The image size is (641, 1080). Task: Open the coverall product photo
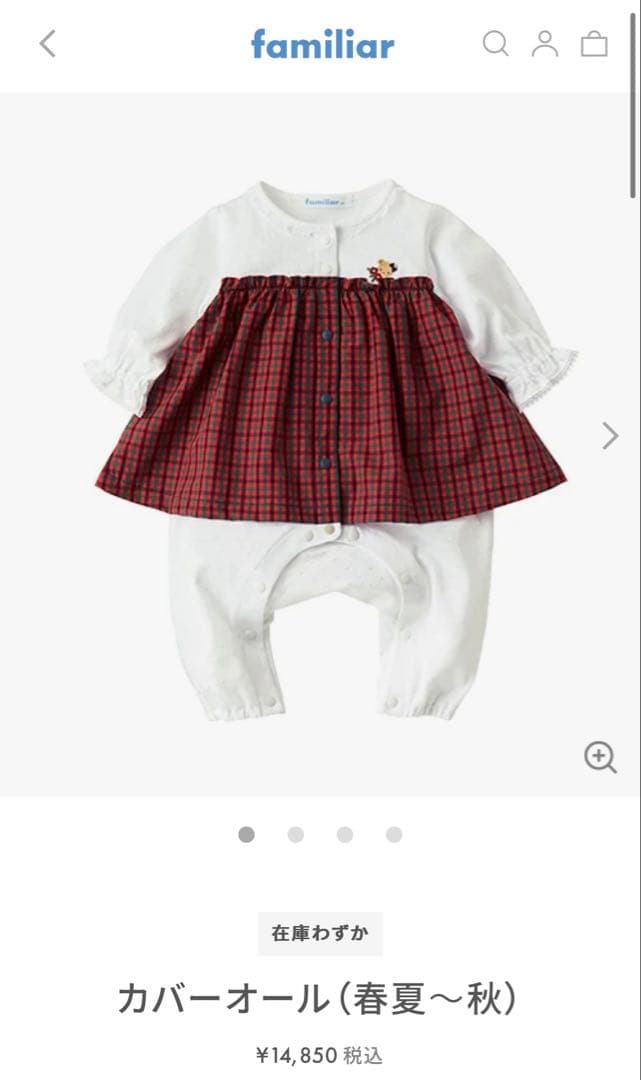pos(330,440)
